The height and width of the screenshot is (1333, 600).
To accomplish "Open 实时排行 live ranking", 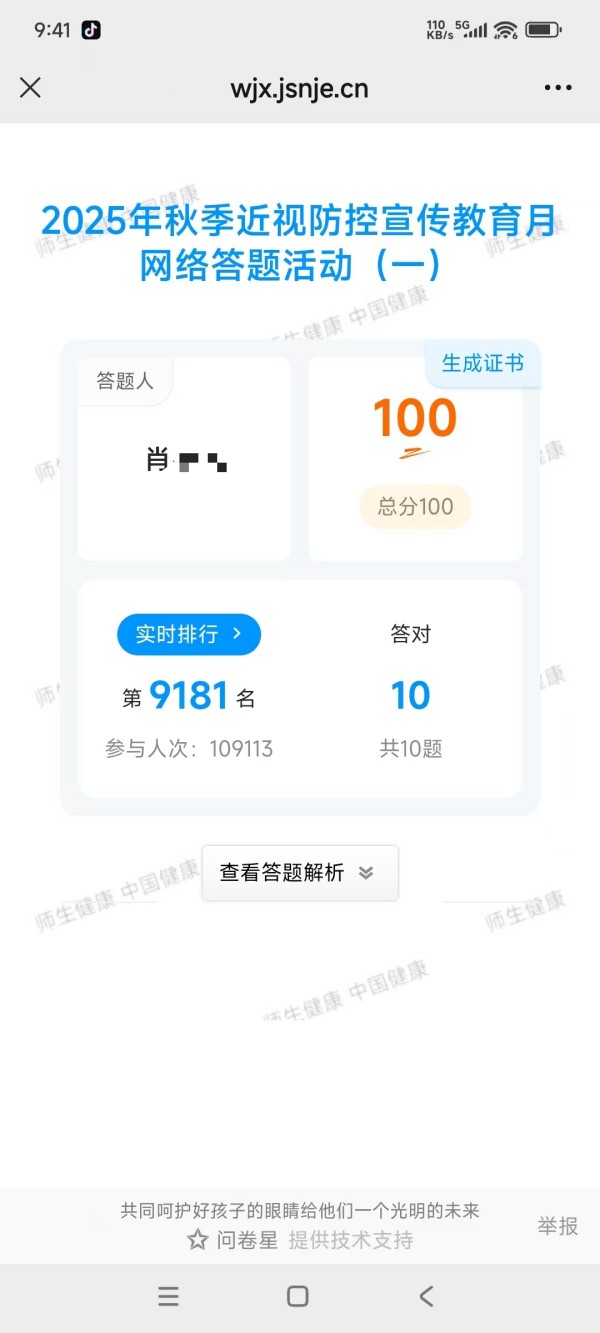I will 189,634.
